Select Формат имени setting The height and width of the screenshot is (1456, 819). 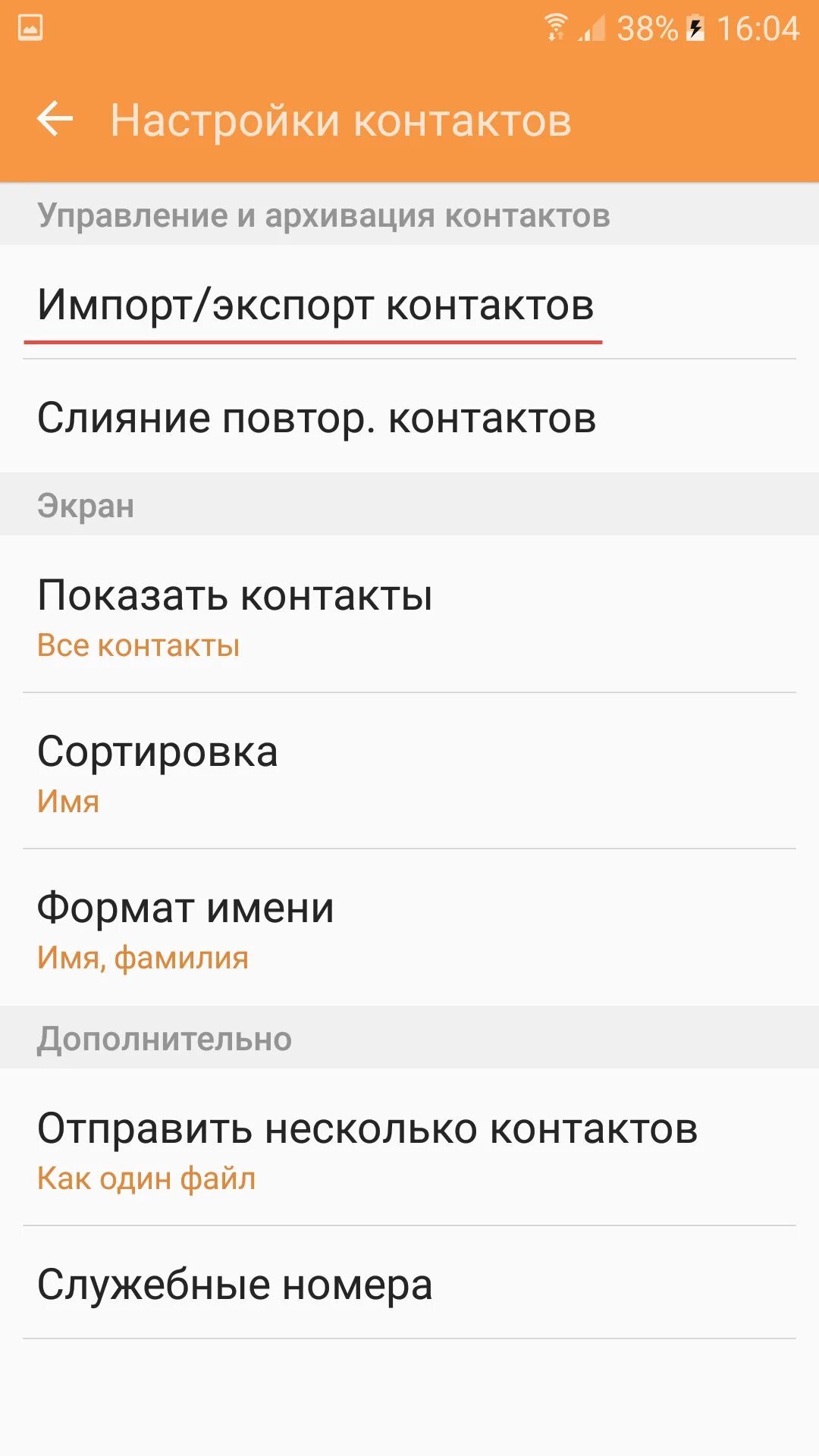(409, 927)
